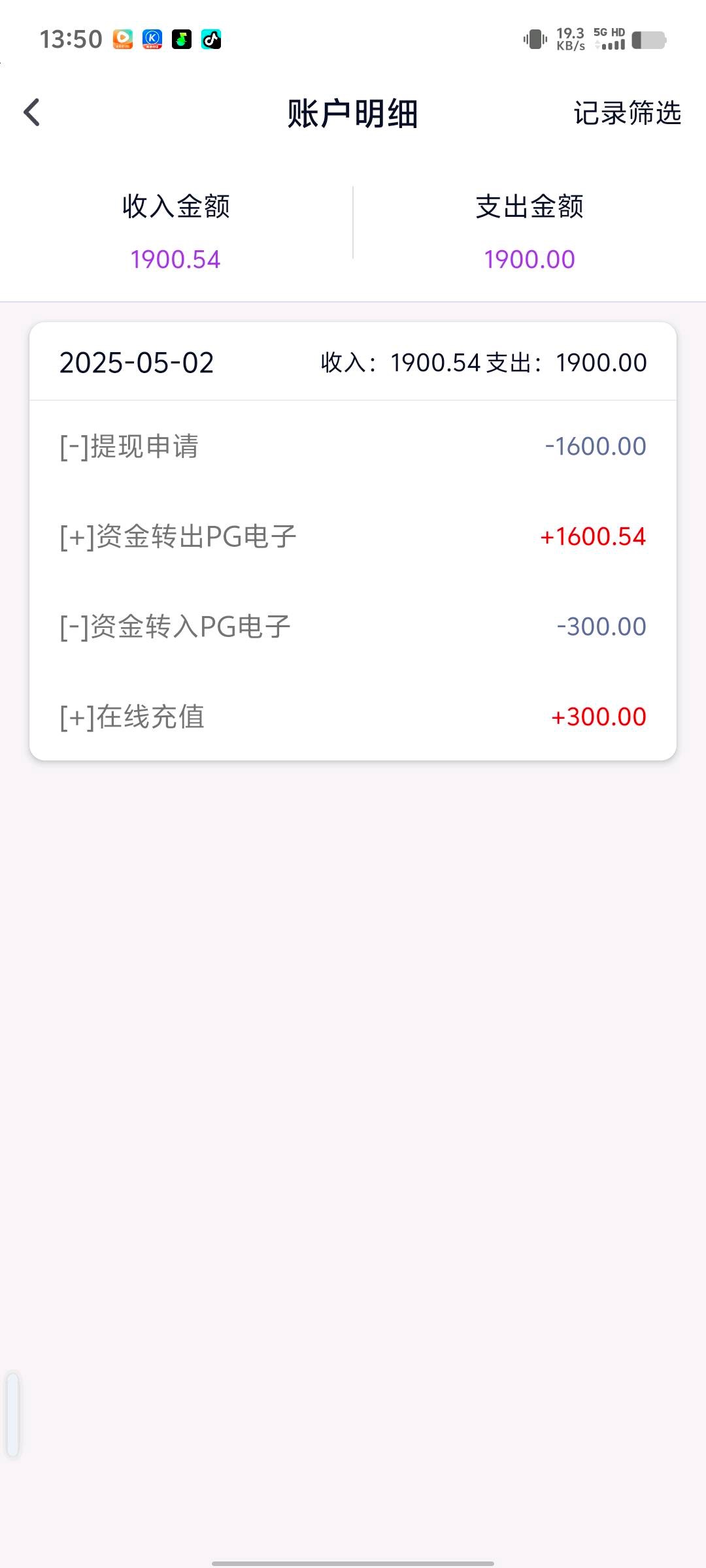Open 记录筛选 record filter
The image size is (706, 1568).
point(627,113)
